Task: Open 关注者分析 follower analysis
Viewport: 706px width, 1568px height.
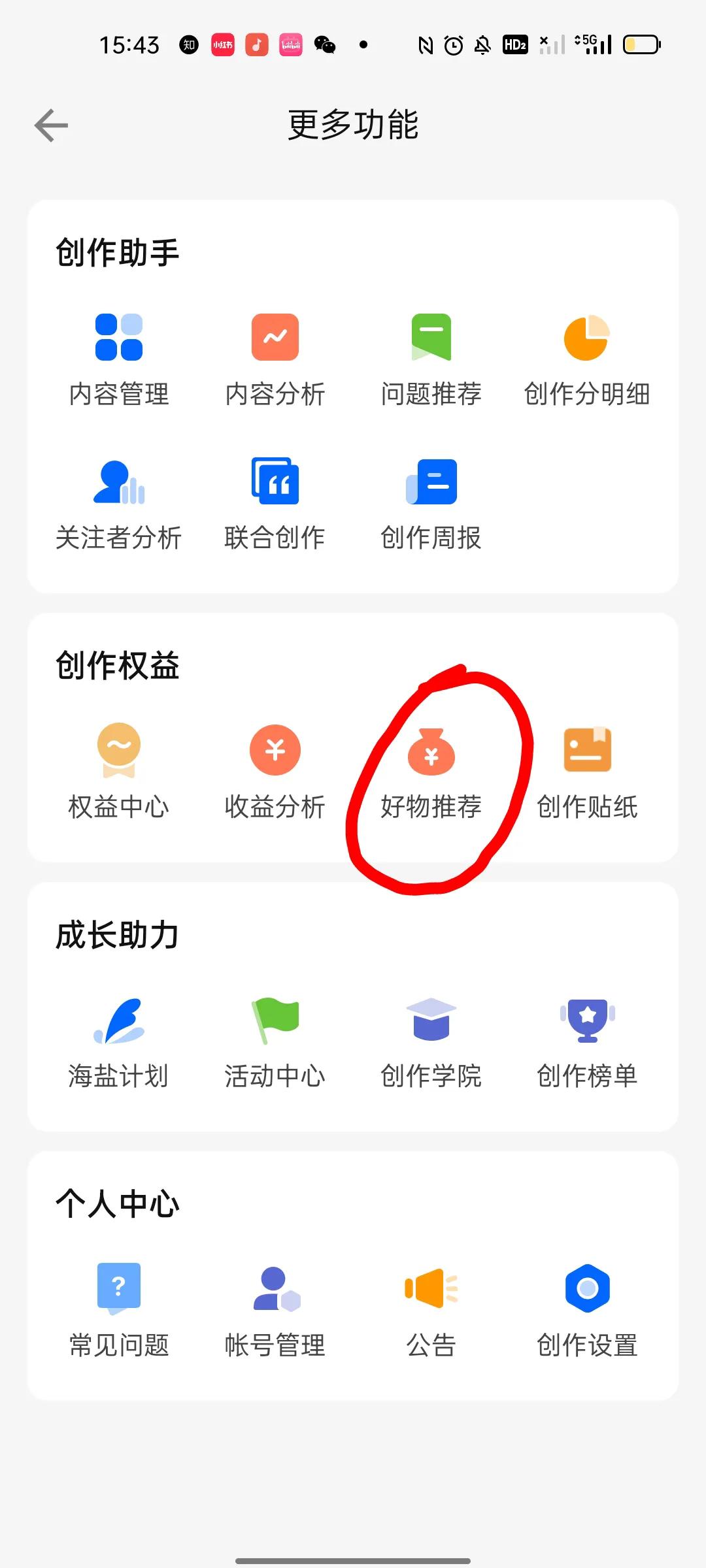Action: (119, 500)
